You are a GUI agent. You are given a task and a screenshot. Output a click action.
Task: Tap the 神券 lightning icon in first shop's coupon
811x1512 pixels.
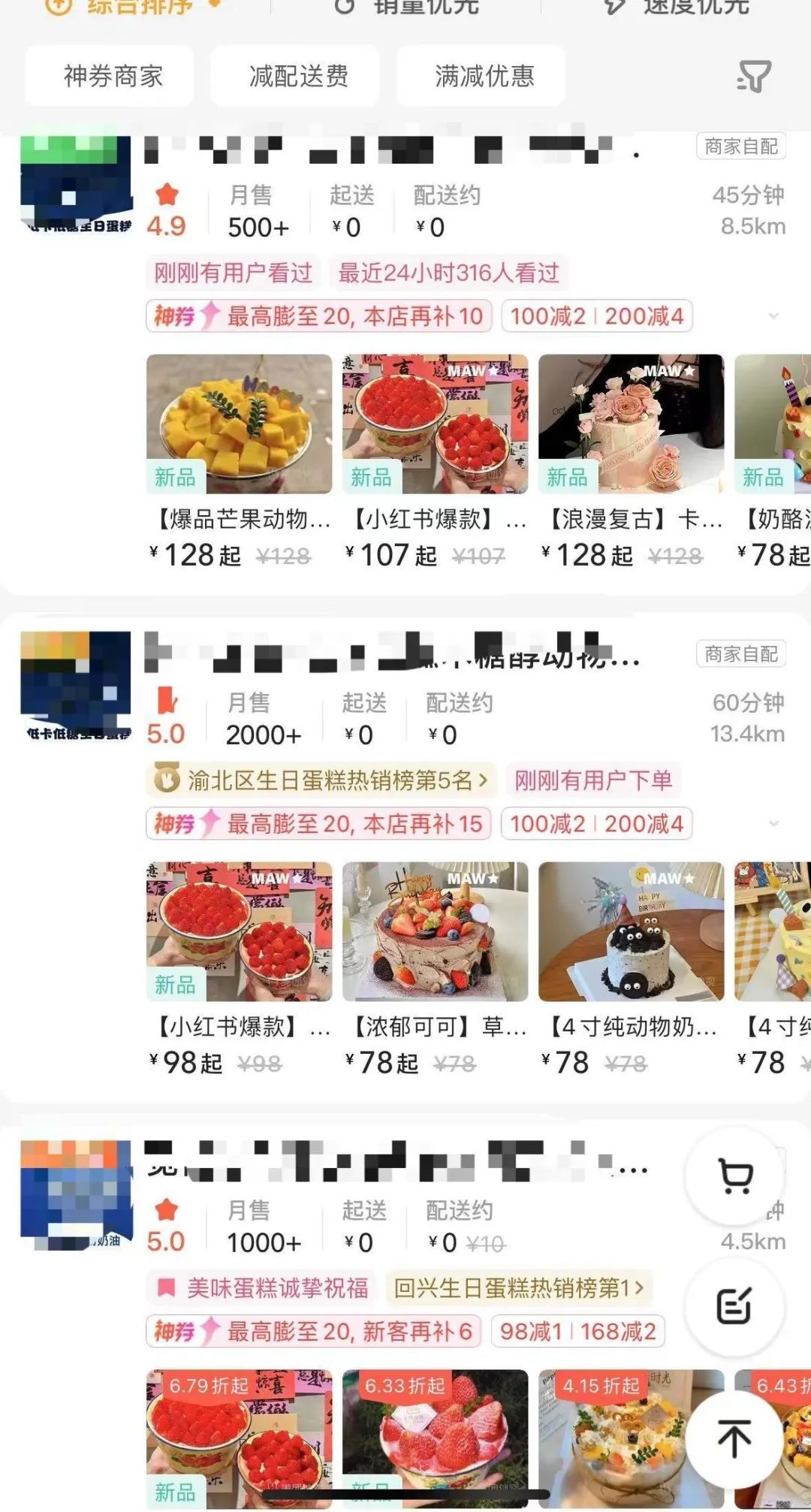[x=210, y=316]
